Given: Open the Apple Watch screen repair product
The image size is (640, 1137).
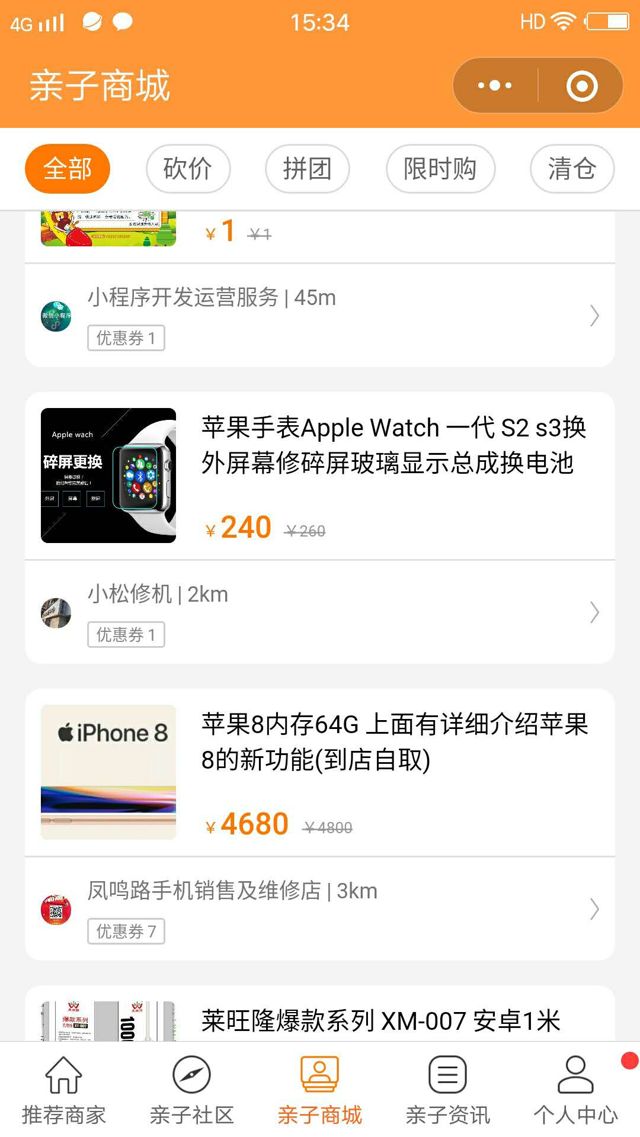Looking at the screenshot, I should 393,445.
